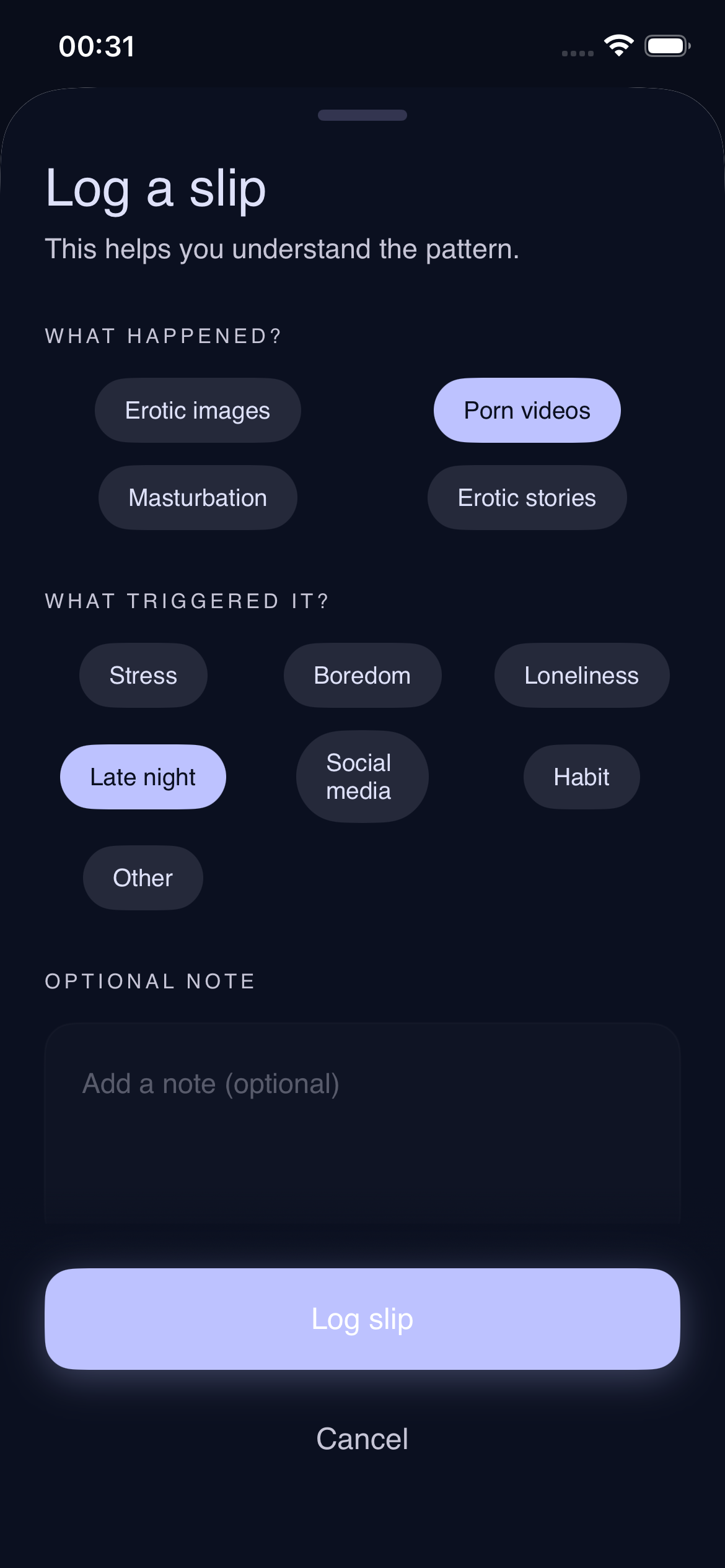Tap the Loneliness trigger chip
Image resolution: width=725 pixels, height=1568 pixels.
pos(581,676)
